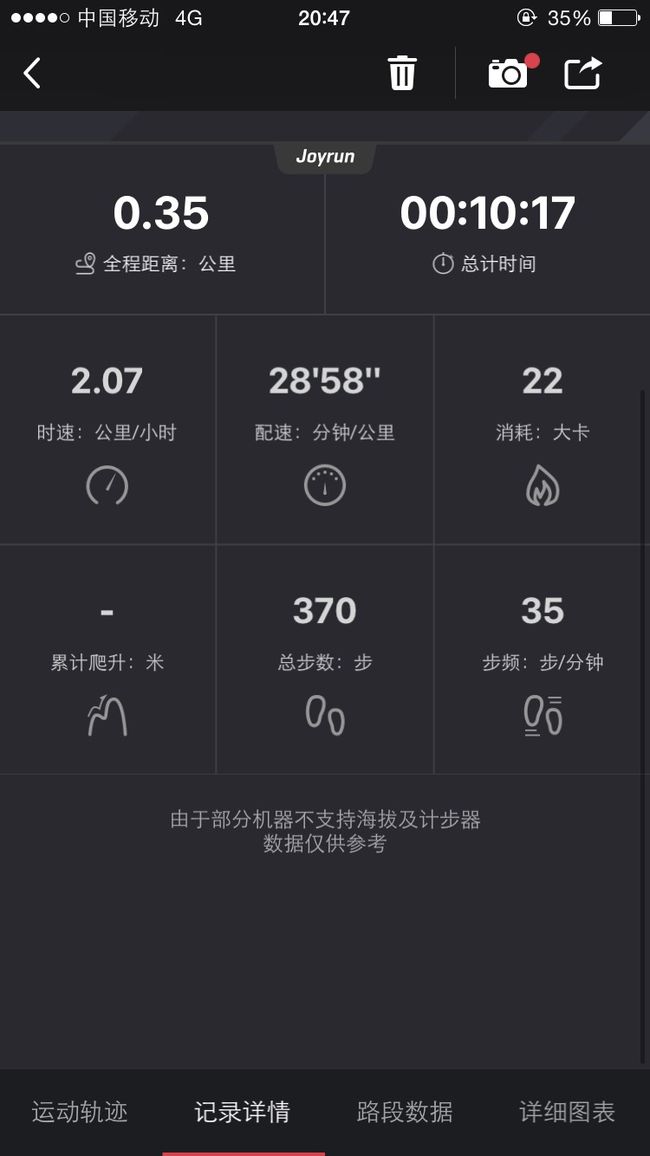Screen dimensions: 650x1156
Task: Share this run record
Action: pos(583,74)
